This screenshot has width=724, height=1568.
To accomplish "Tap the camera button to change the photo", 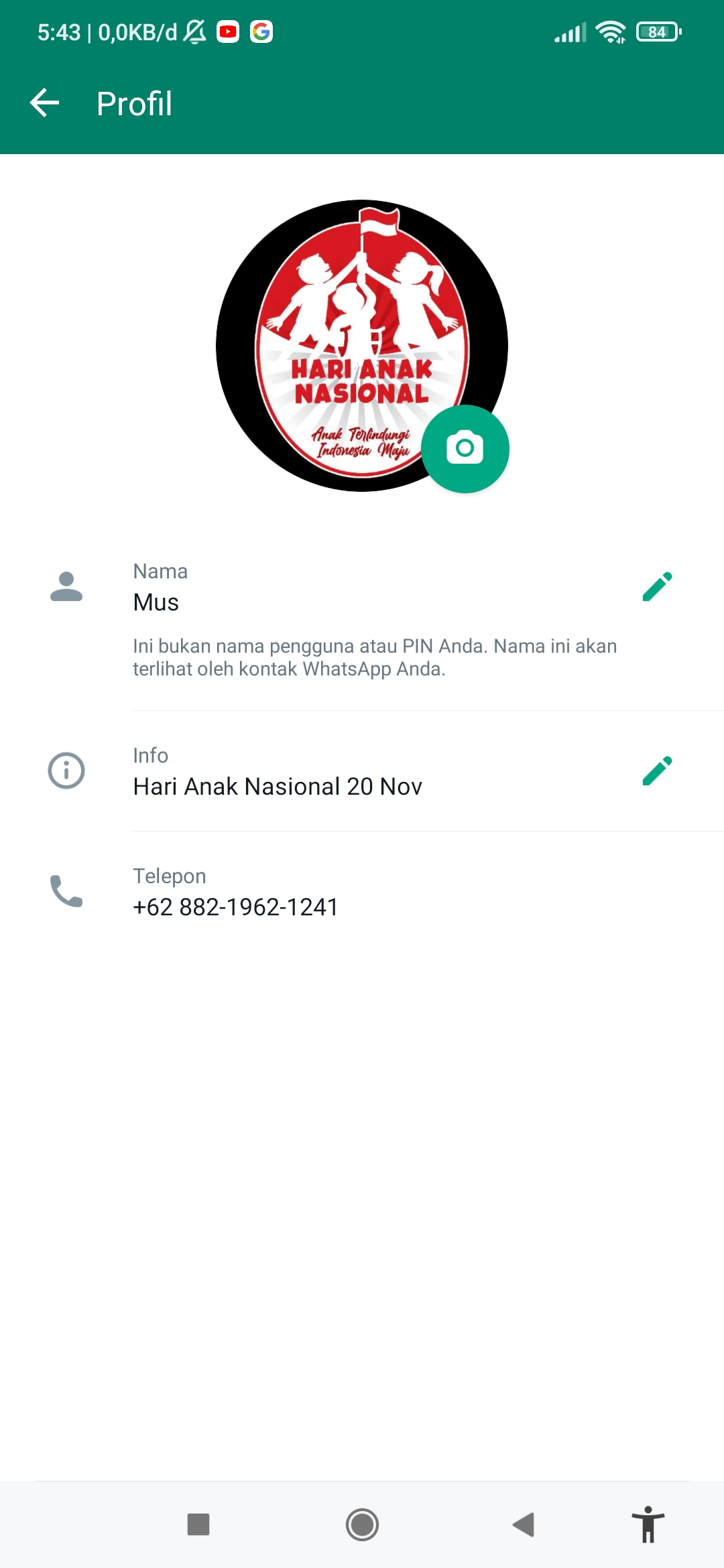I will (465, 448).
